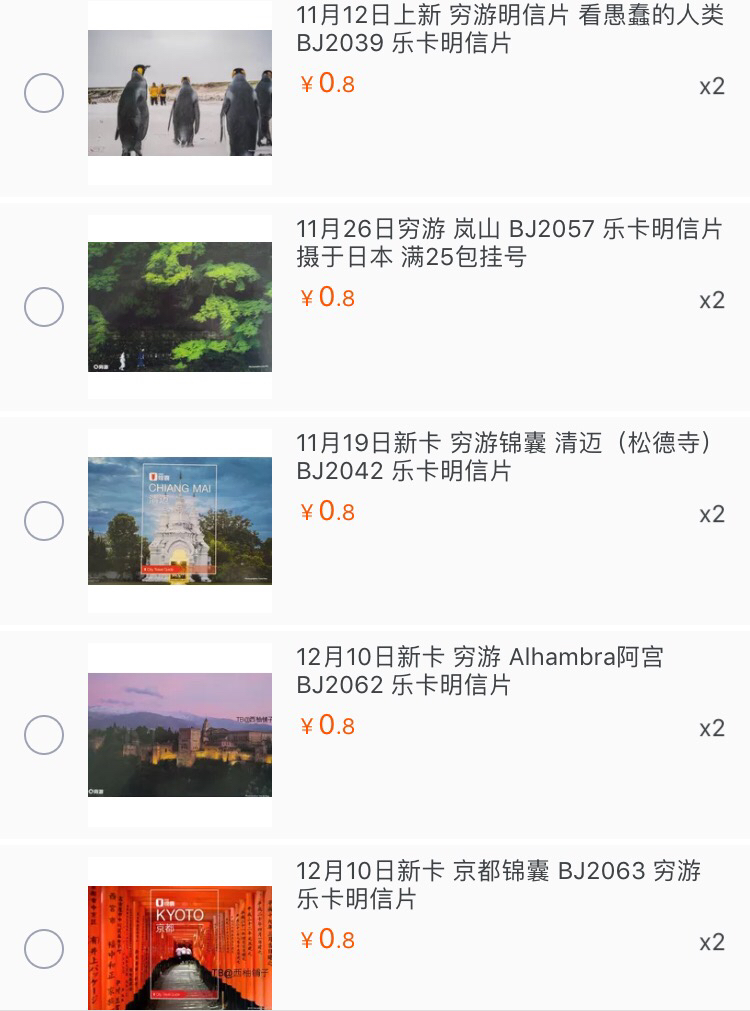Viewport: 750px width, 1011px height.
Task: View details of 看愚蠢的人类 BJ2039 postcard
Action: point(510,30)
